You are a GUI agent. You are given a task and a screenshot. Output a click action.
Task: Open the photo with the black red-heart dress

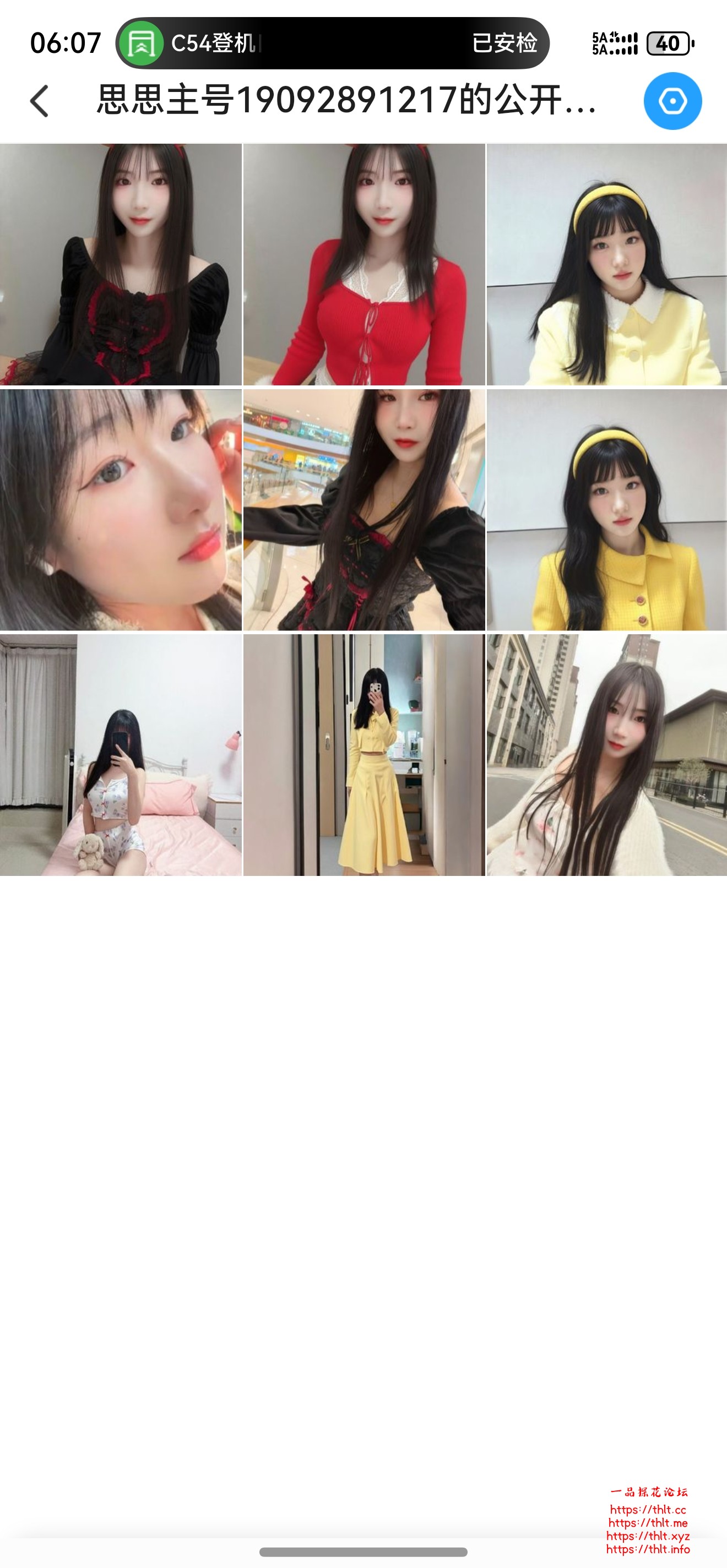(121, 265)
